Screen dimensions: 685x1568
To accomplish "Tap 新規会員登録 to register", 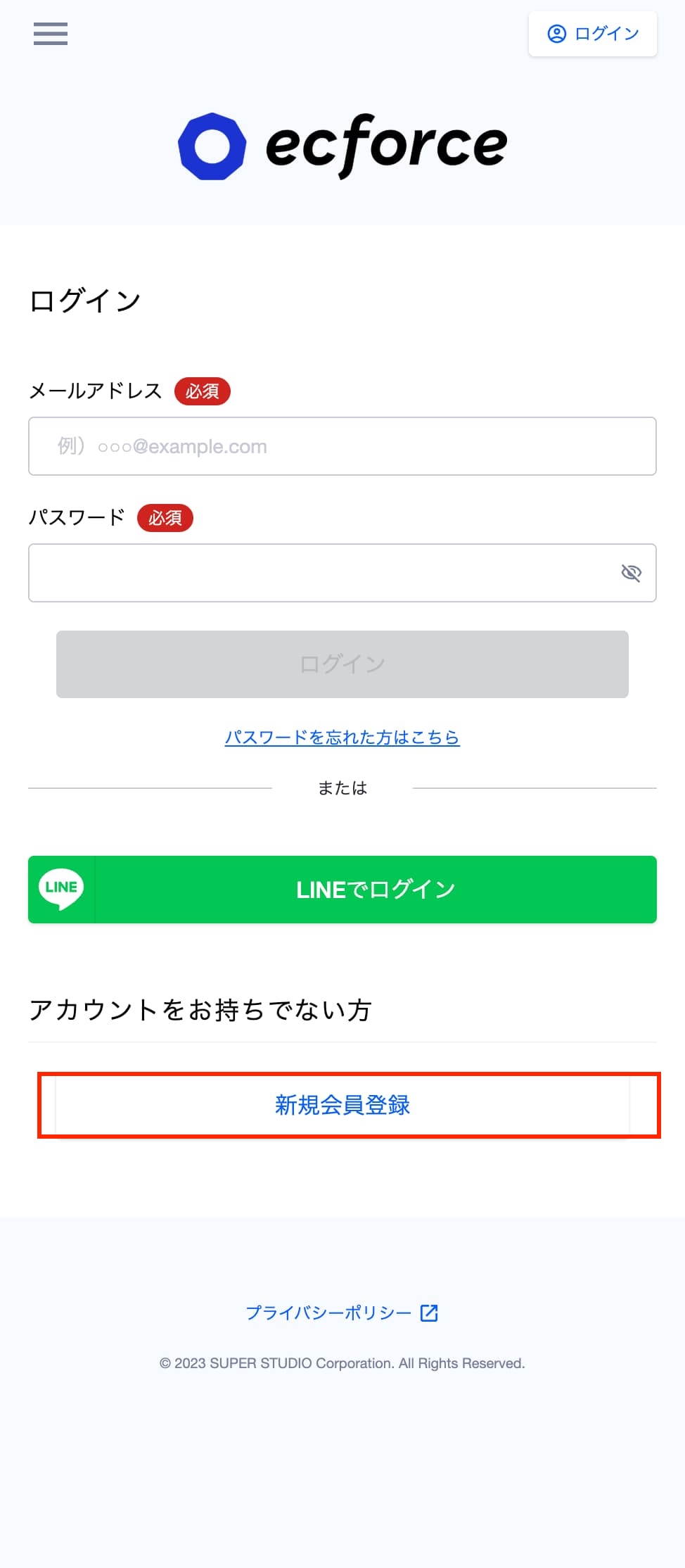I will click(x=342, y=1105).
